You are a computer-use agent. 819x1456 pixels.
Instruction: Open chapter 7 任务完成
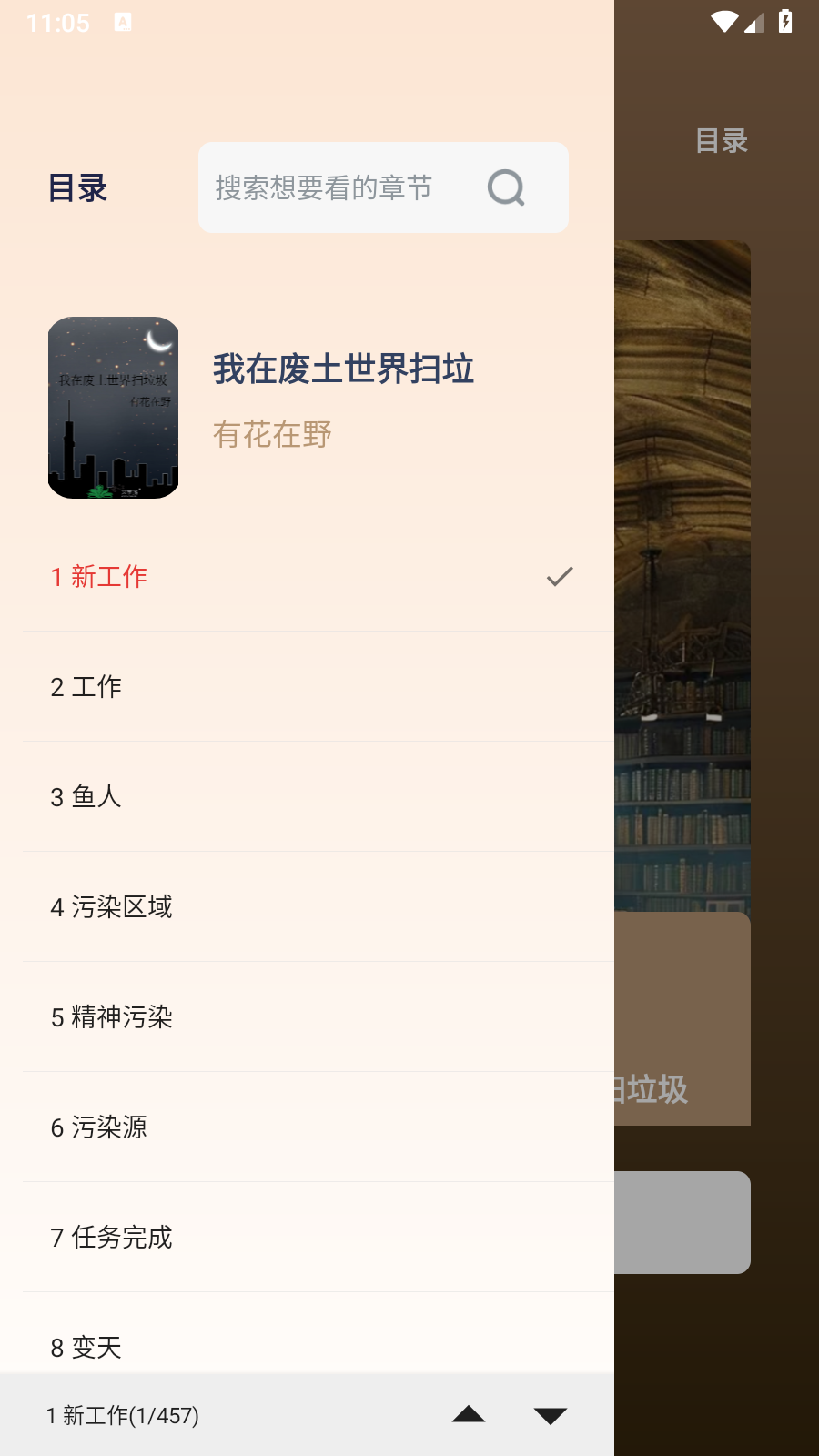point(109,1238)
